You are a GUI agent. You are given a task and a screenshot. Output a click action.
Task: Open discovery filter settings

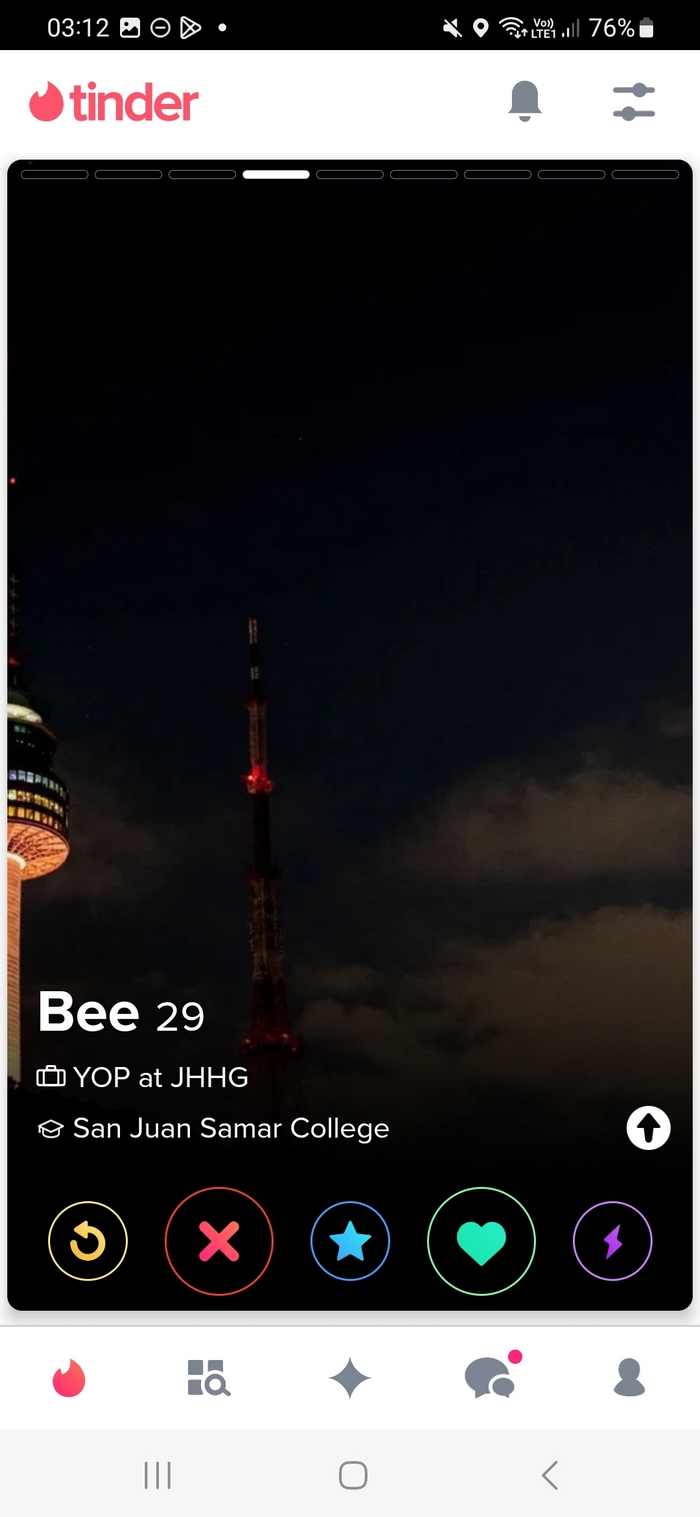(x=633, y=102)
